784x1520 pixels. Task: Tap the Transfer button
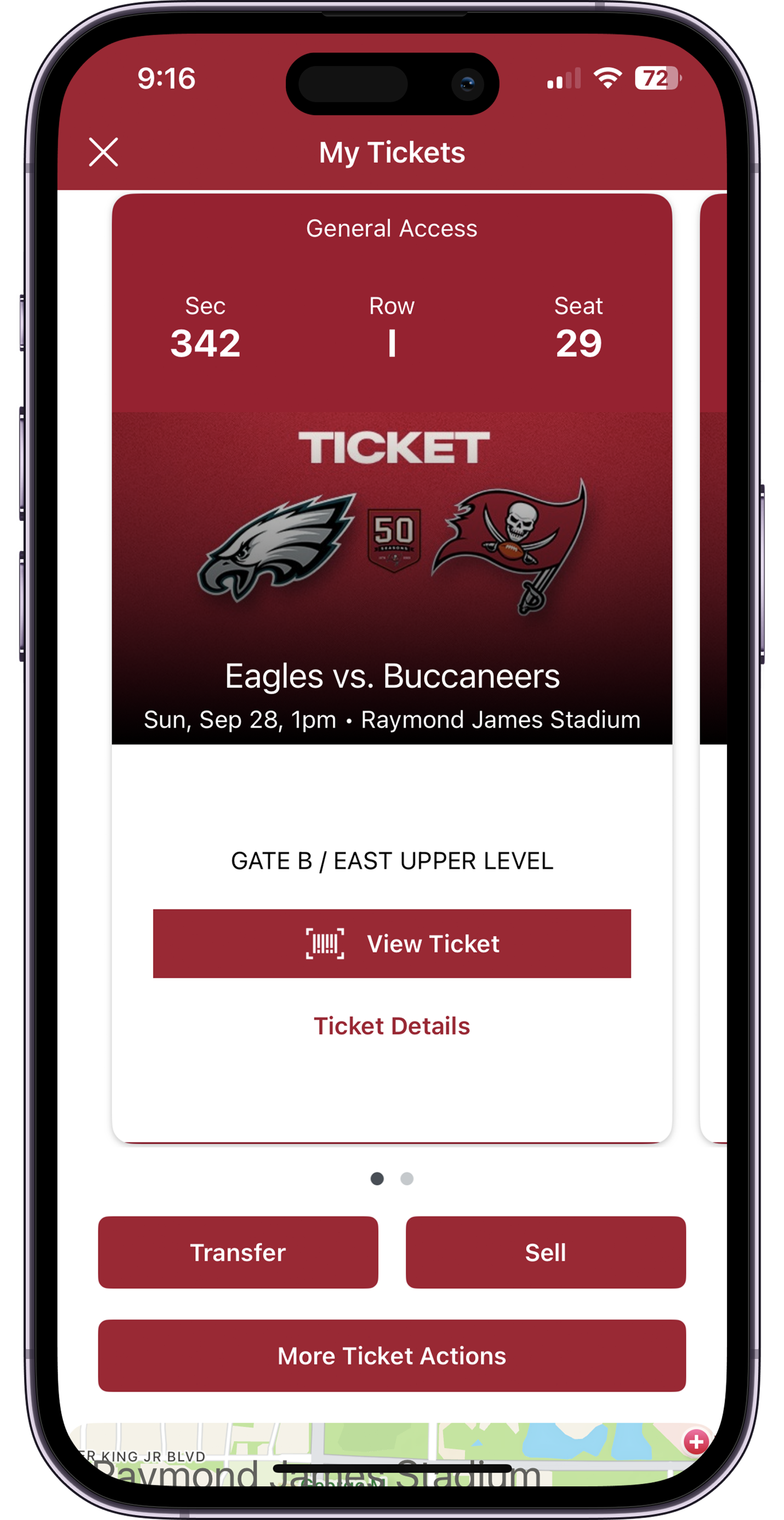click(x=238, y=1252)
